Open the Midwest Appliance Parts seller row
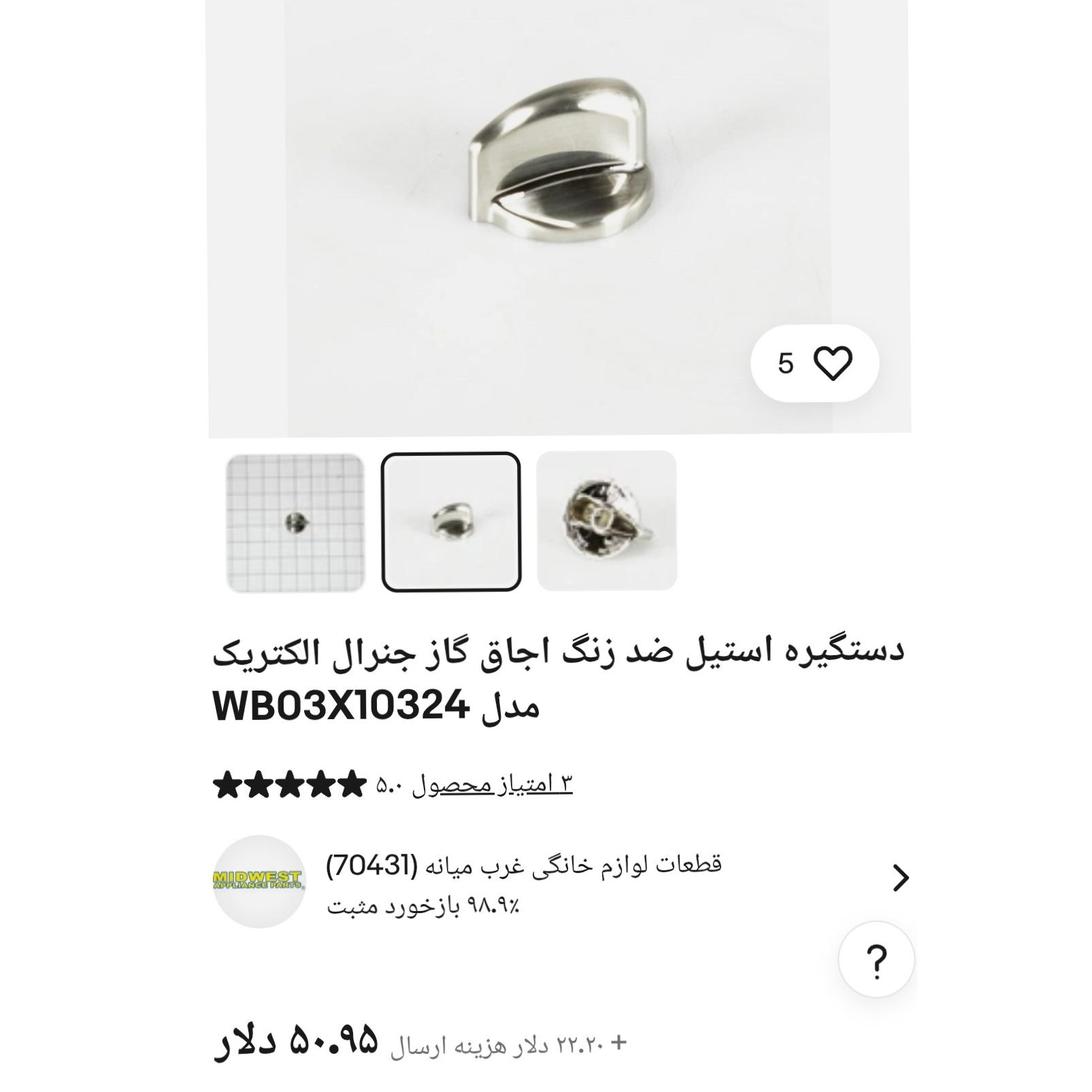Screen dimensions: 1092x1092 pyautogui.click(x=558, y=882)
